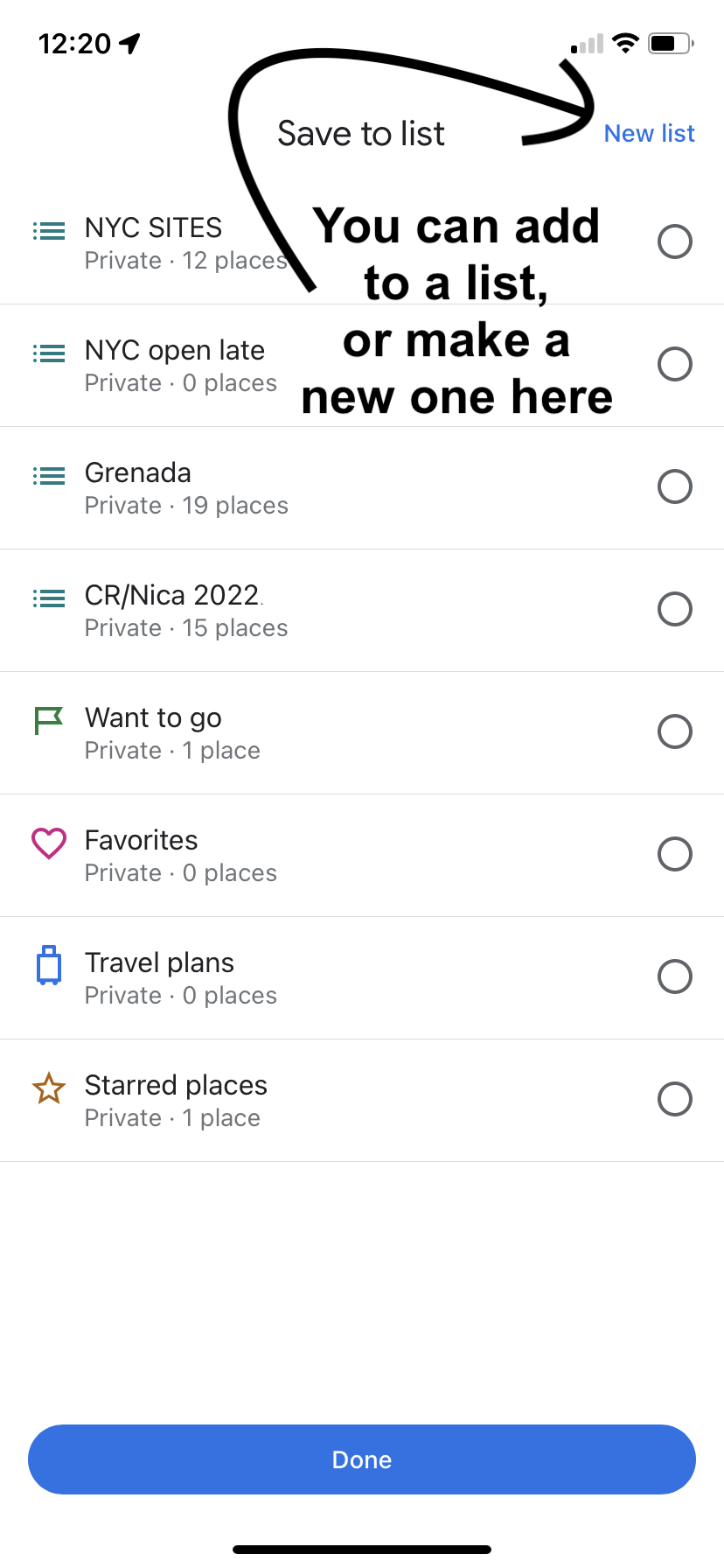Click the NYC SITES list icon
The width and height of the screenshot is (724, 1568).
(x=49, y=229)
